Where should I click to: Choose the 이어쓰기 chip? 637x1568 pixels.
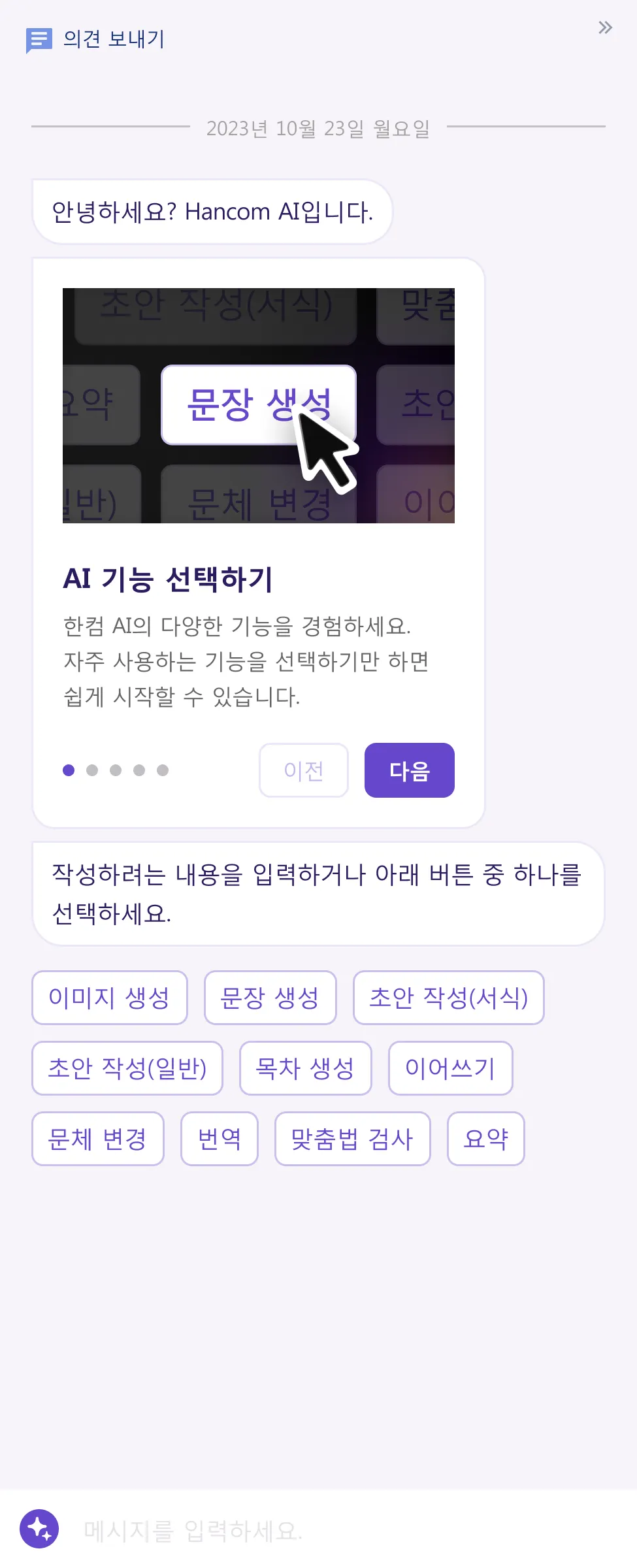[450, 1068]
